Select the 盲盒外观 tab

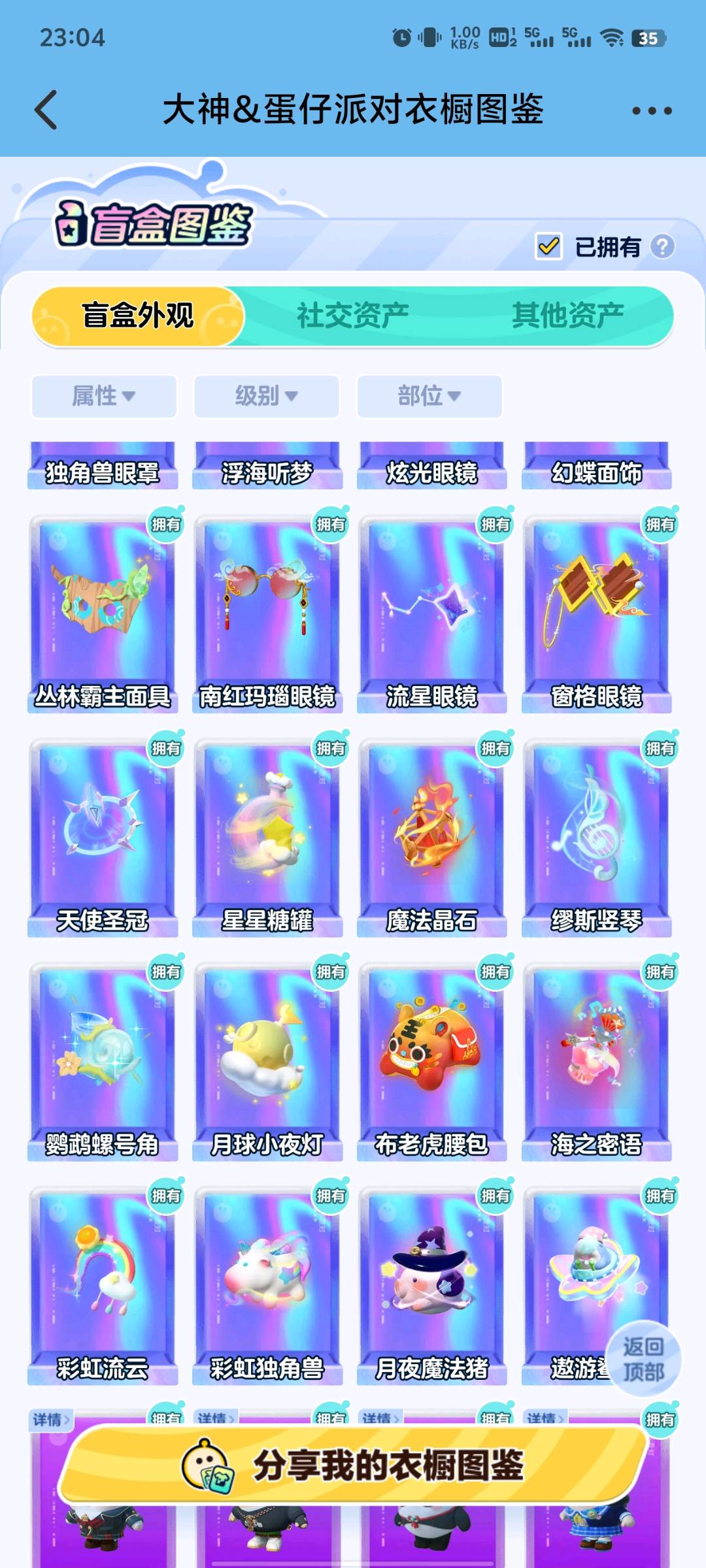click(138, 316)
